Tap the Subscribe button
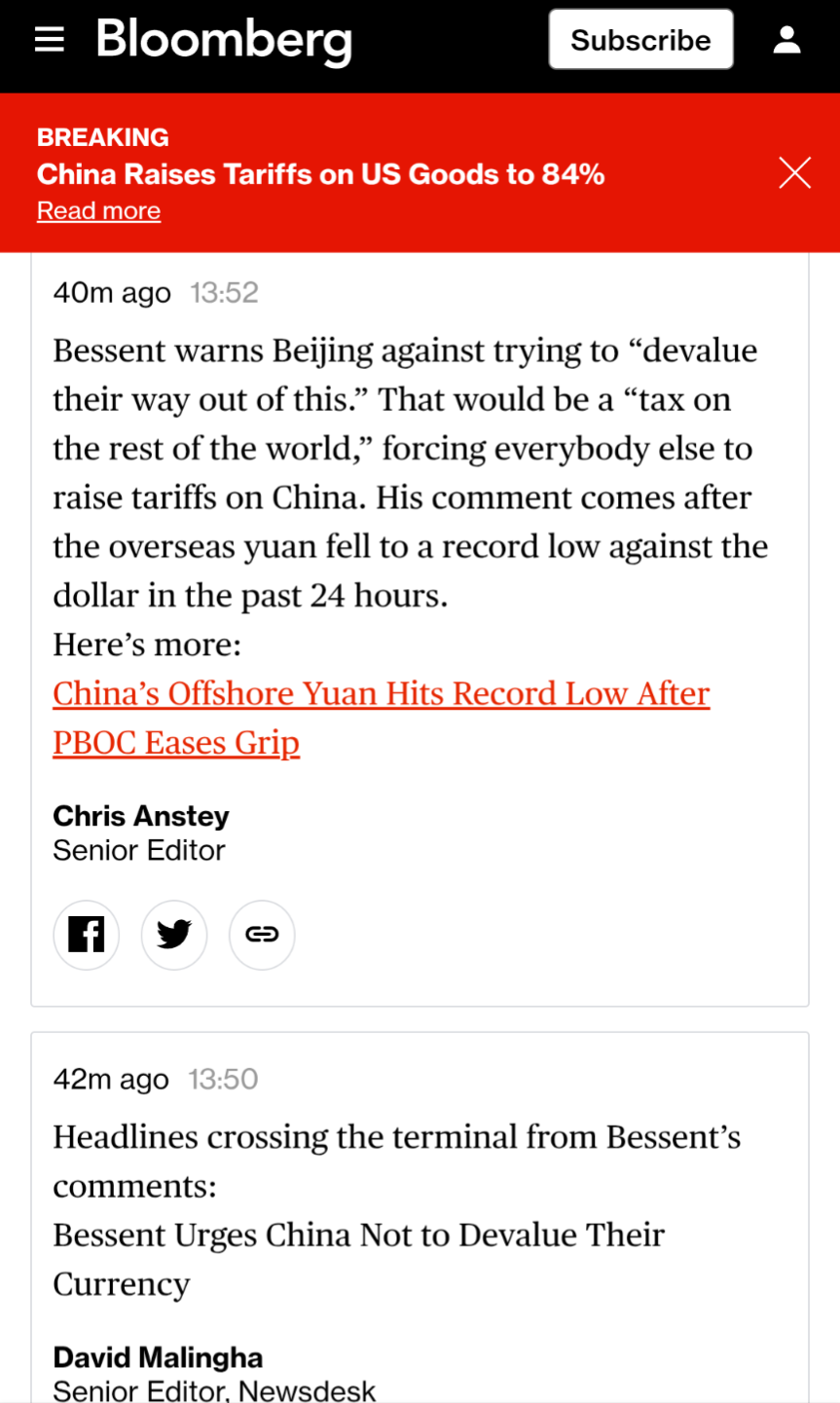 tap(640, 40)
